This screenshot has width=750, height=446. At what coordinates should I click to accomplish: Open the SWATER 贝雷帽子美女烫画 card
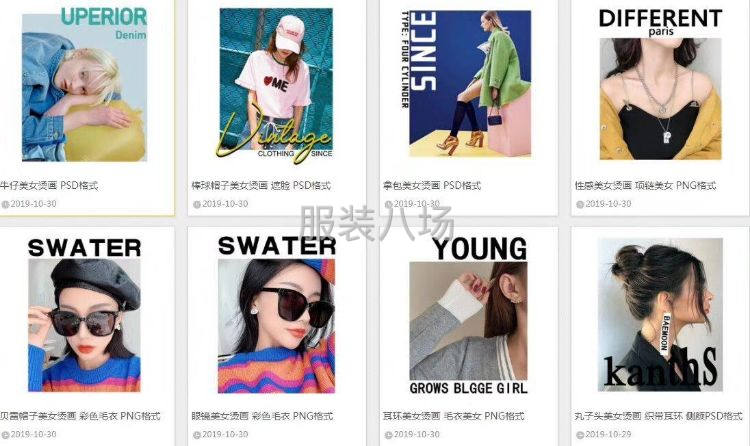(84, 315)
